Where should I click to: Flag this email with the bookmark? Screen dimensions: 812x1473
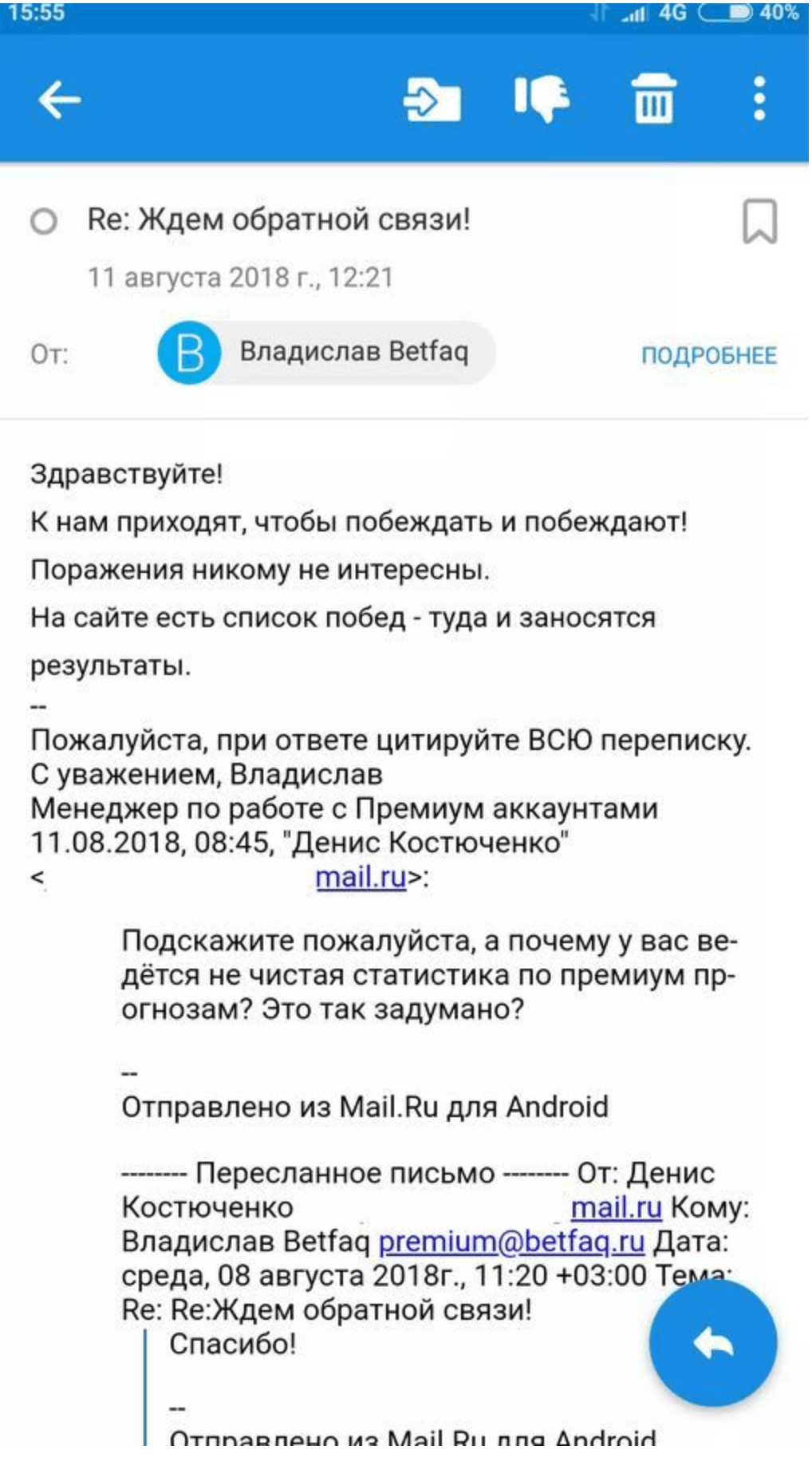click(x=759, y=221)
